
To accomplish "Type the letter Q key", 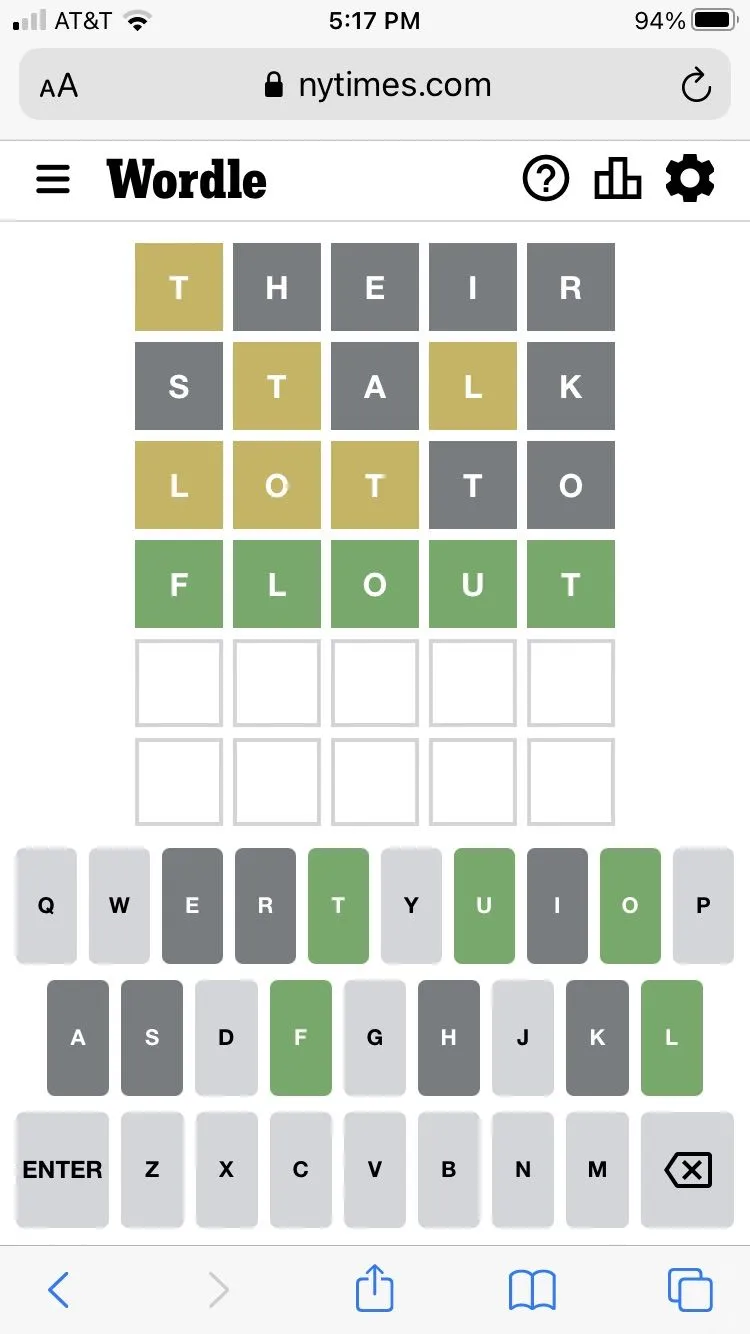I will (x=46, y=905).
